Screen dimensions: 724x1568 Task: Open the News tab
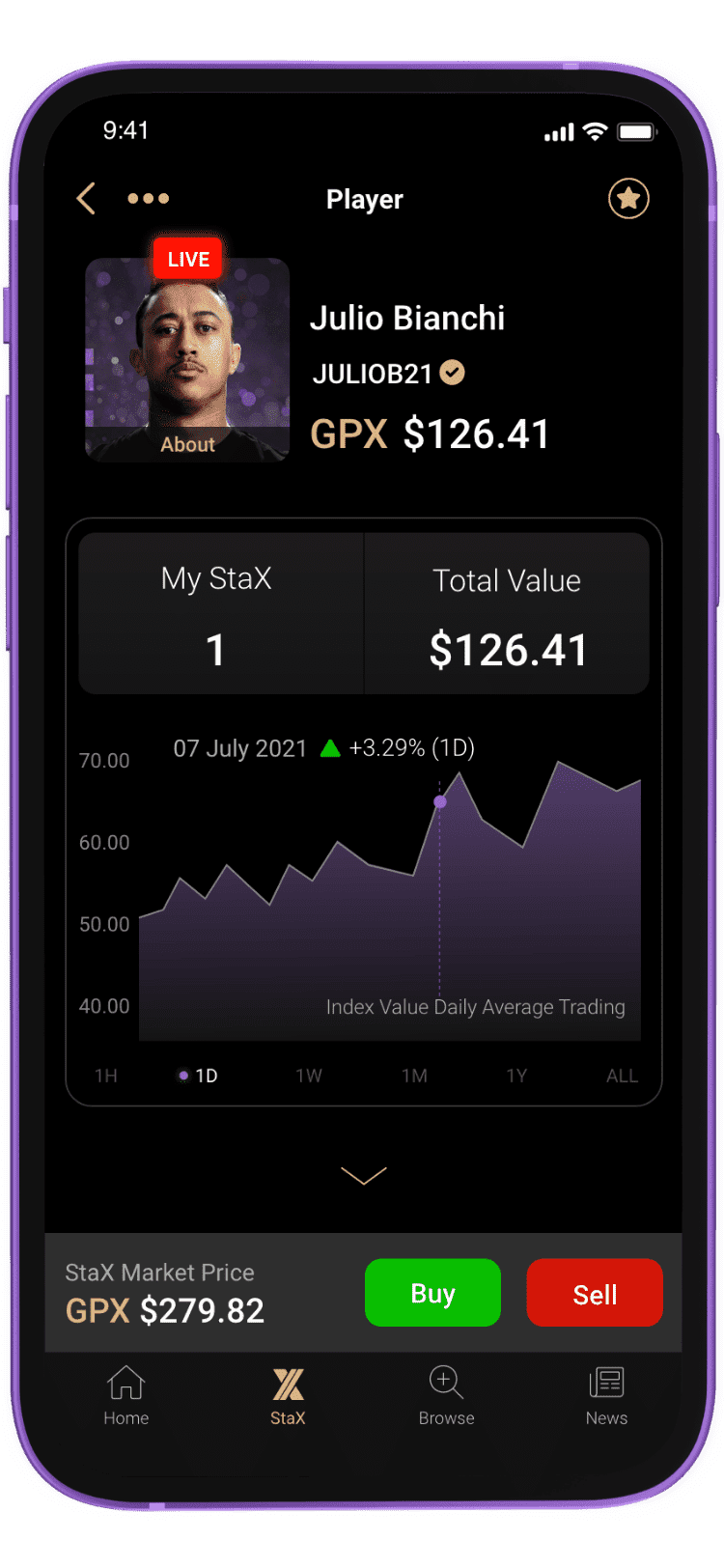click(606, 1396)
